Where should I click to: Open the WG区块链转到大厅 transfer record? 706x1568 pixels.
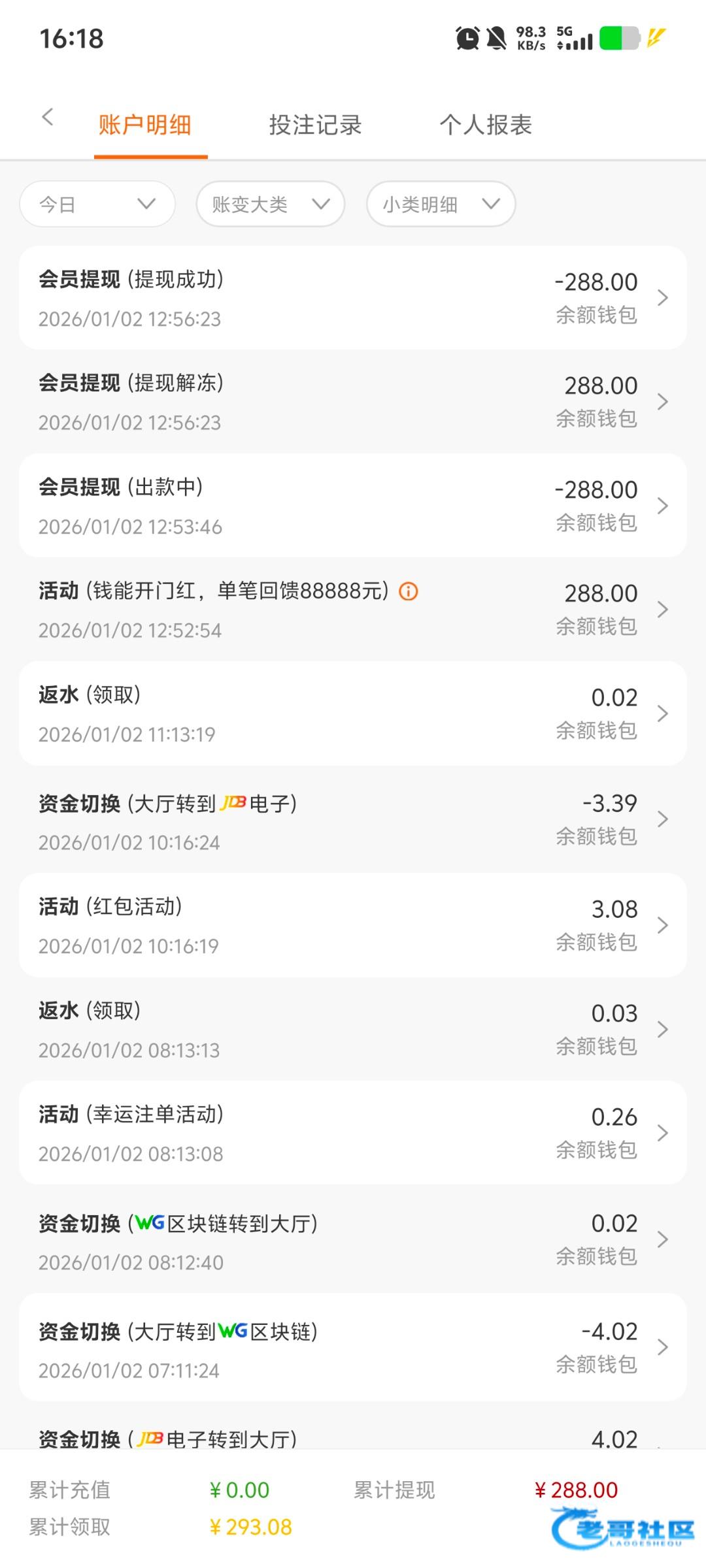pos(353,1239)
